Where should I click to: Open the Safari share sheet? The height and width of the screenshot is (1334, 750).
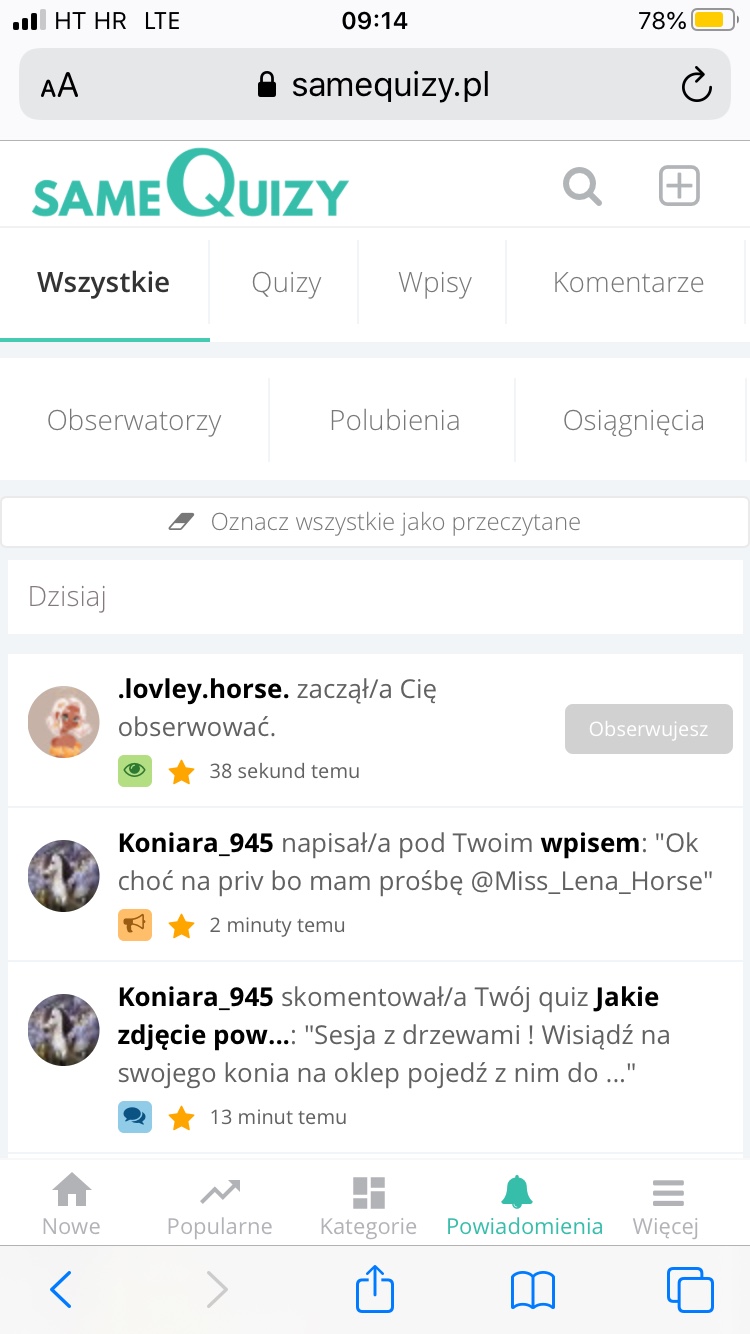pos(375,1290)
